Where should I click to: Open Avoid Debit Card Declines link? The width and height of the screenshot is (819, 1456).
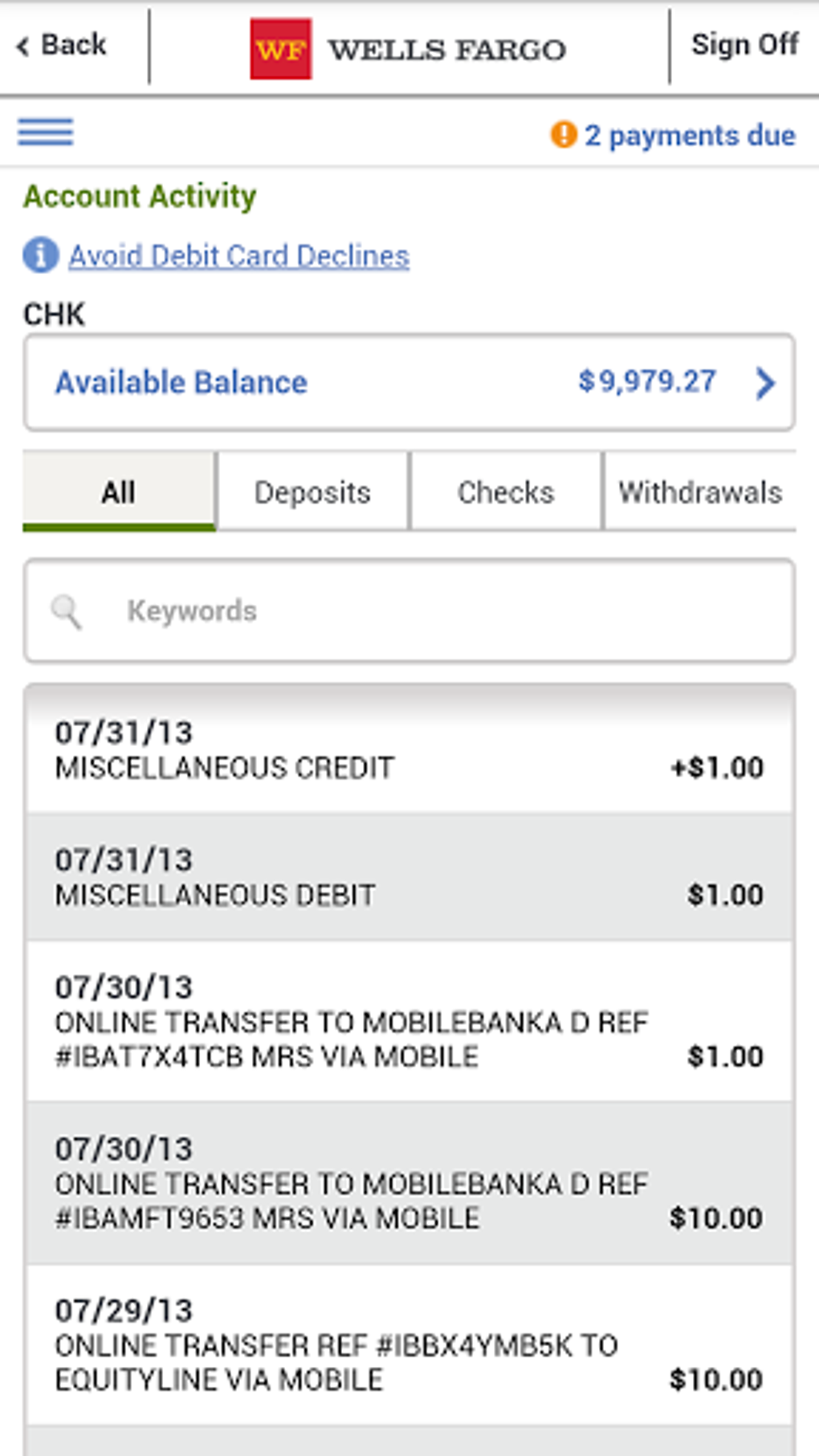(238, 256)
